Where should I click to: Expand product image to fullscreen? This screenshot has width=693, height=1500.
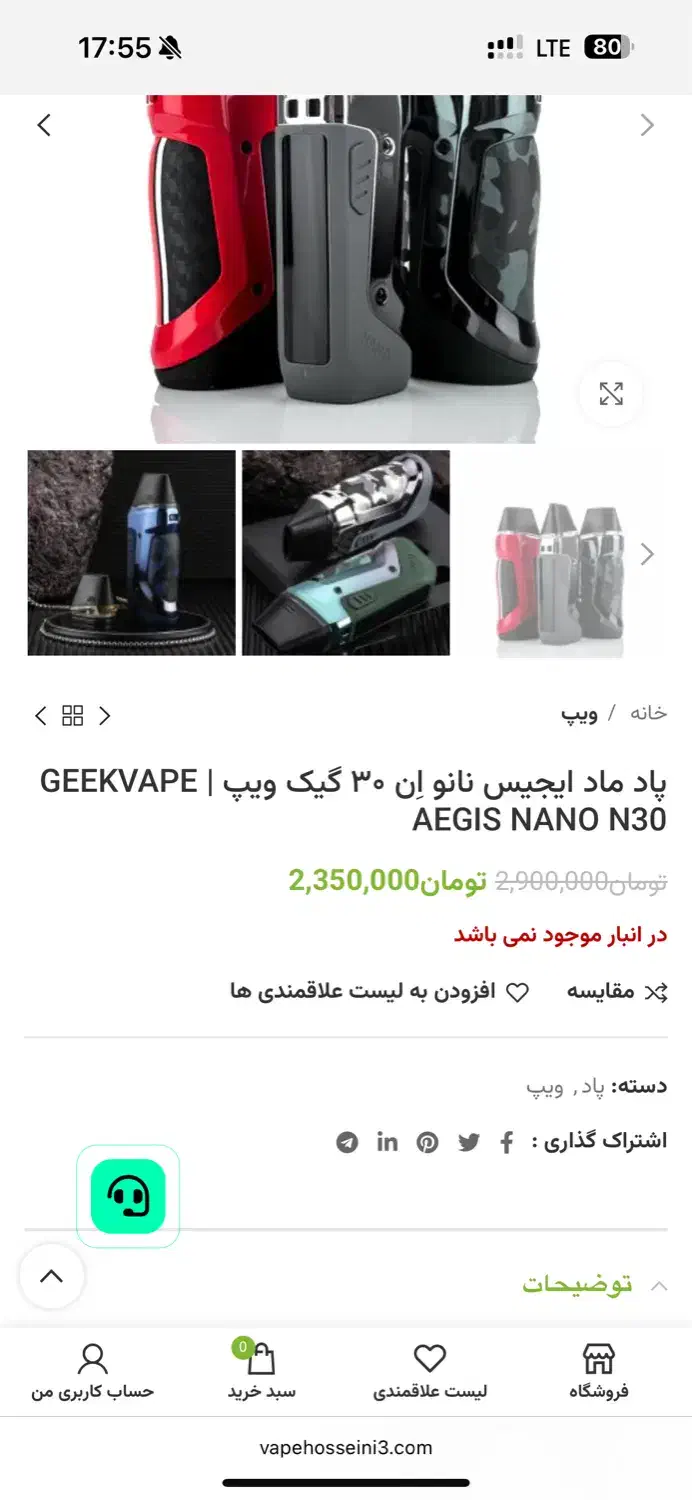pyautogui.click(x=611, y=394)
